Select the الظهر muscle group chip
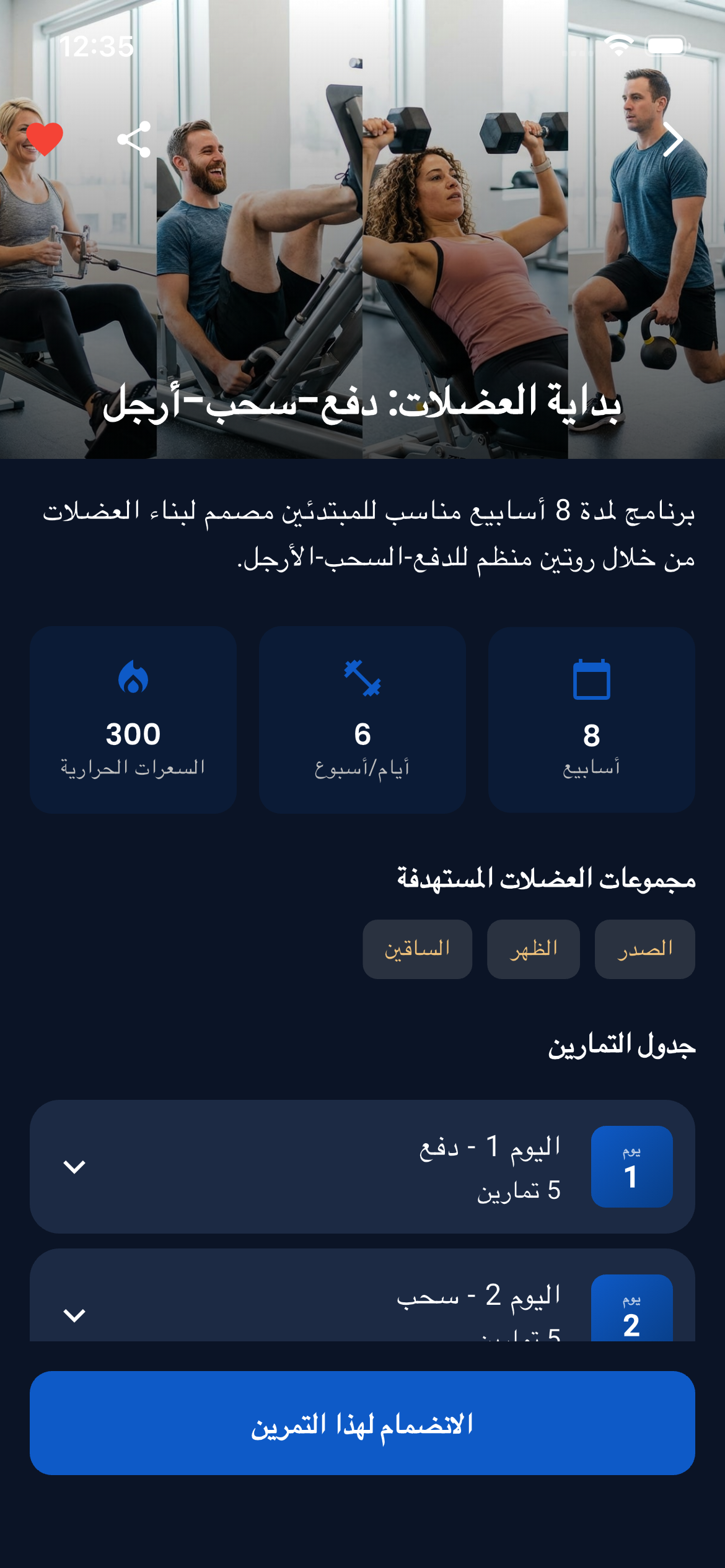The height and width of the screenshot is (1568, 725). coord(533,949)
